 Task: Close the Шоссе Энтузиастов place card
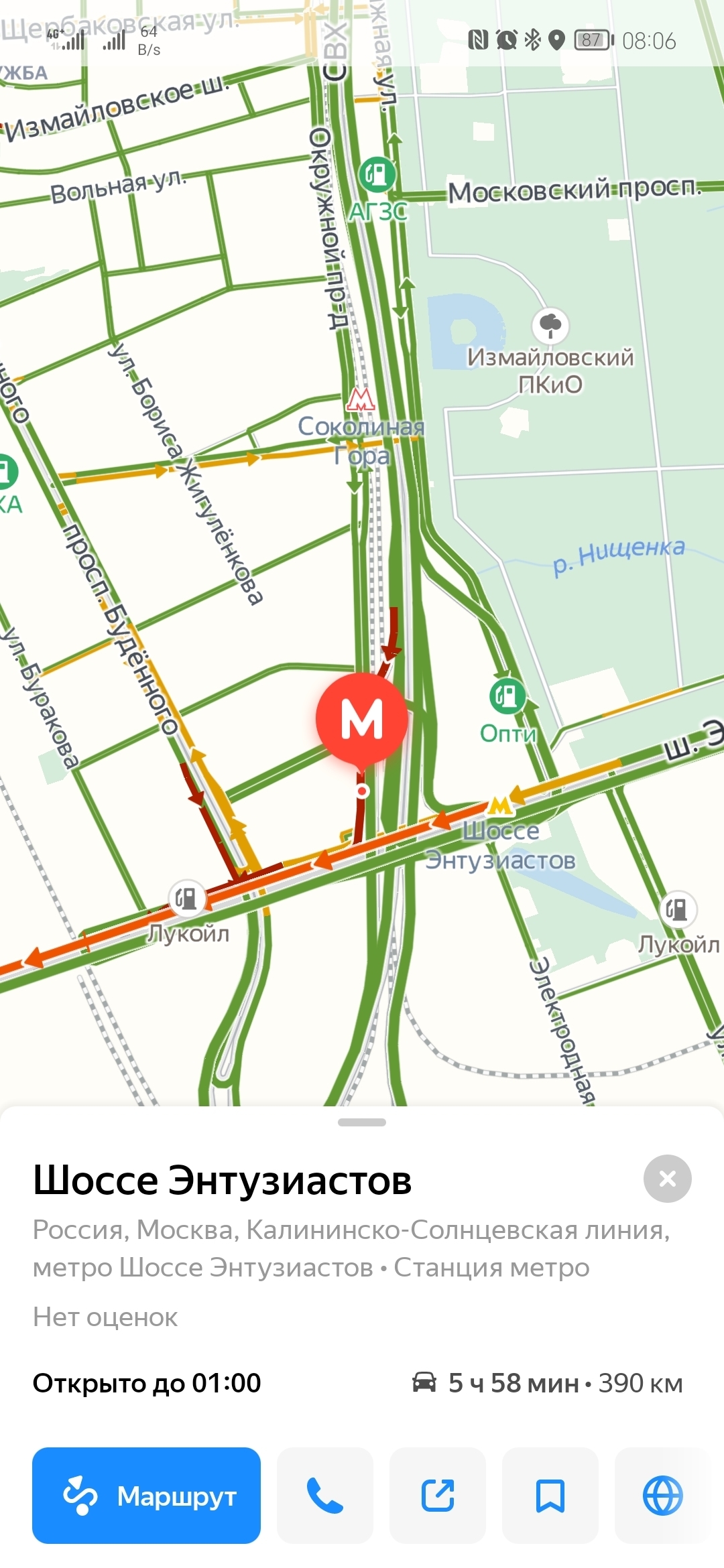pos(667,1179)
